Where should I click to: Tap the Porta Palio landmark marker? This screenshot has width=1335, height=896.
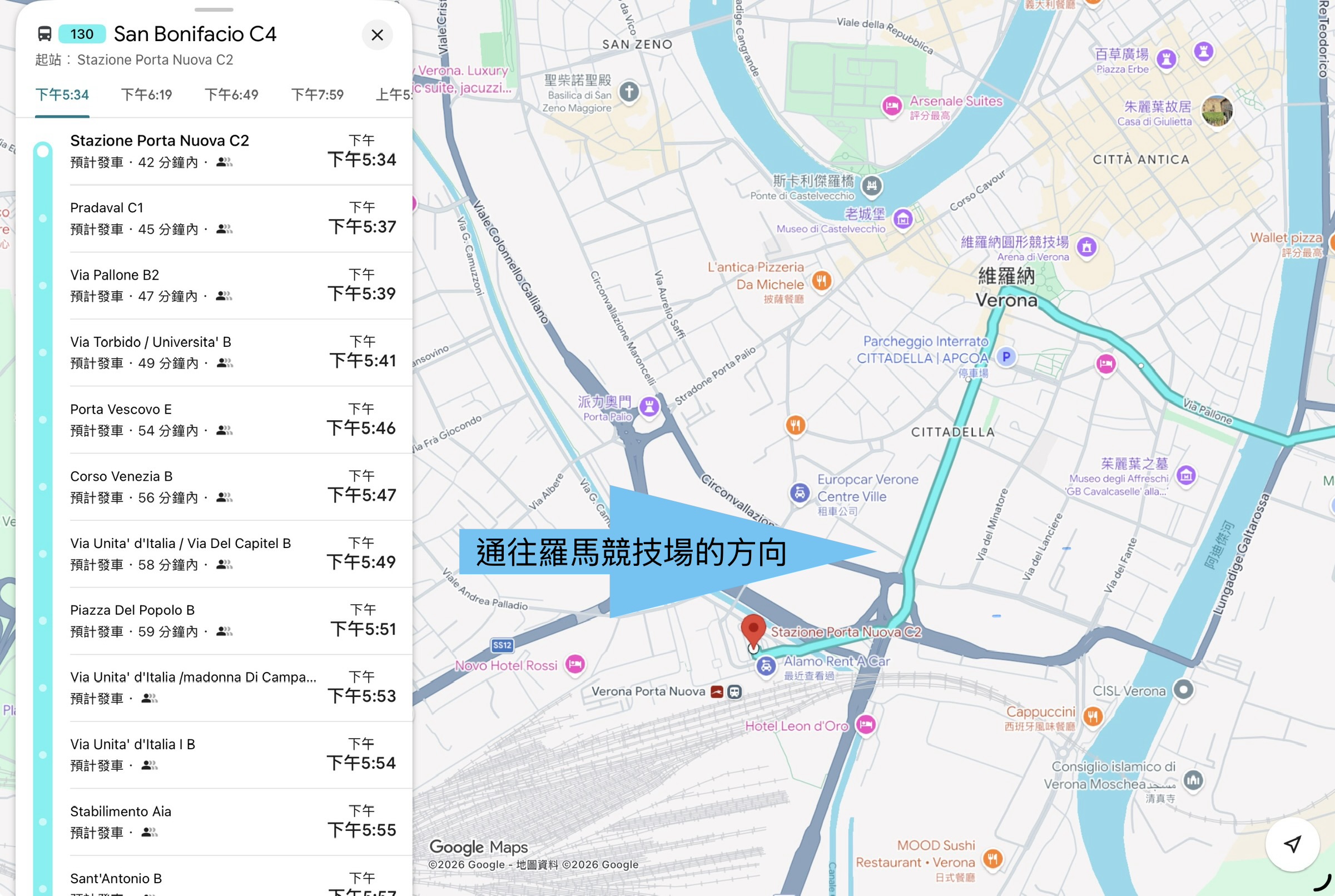click(649, 407)
